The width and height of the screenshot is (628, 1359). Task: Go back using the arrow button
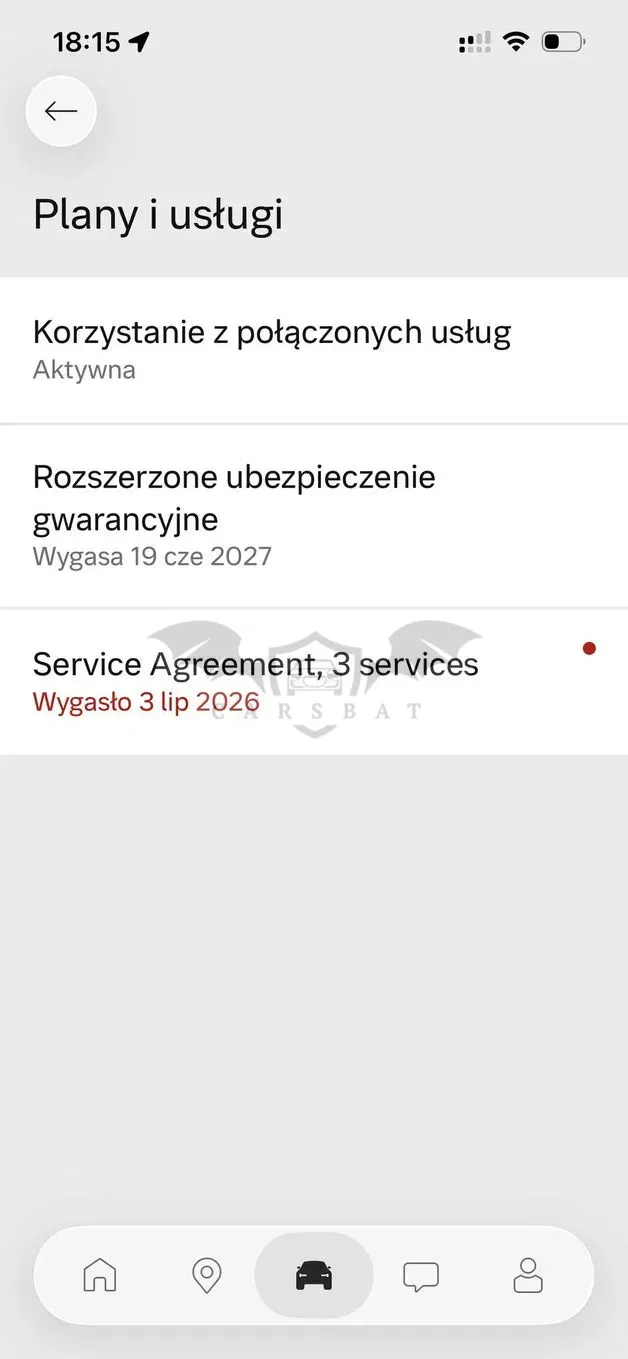click(61, 111)
